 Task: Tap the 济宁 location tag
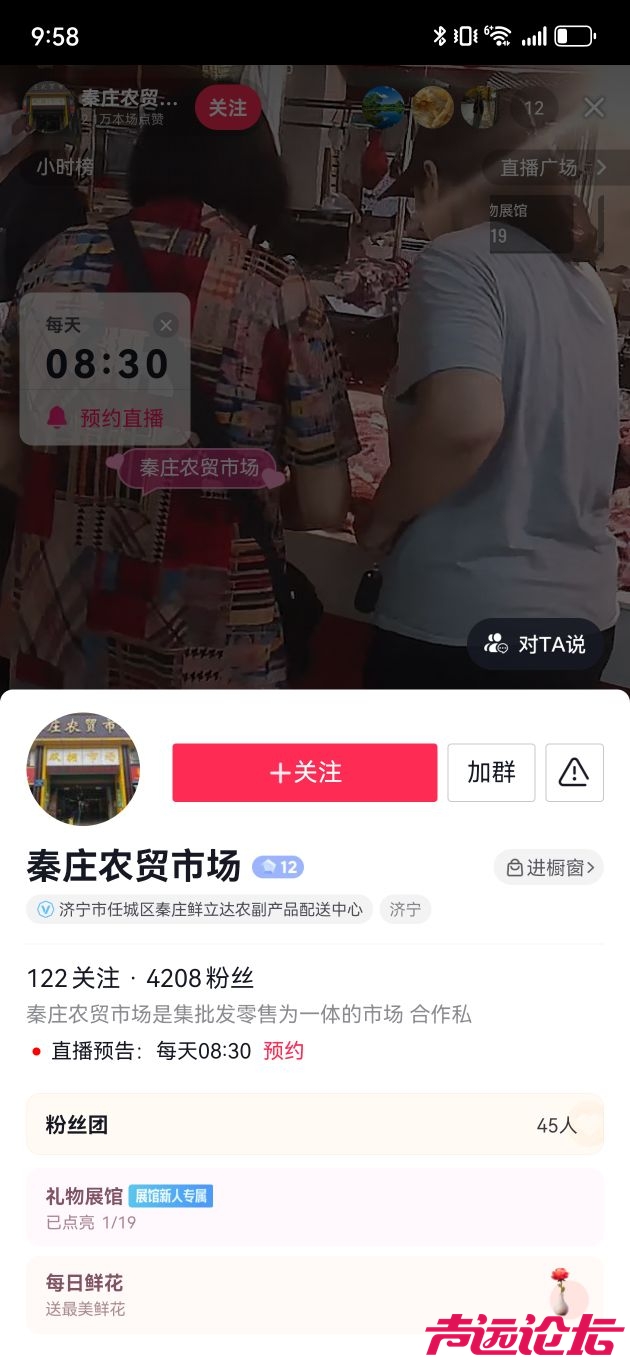pyautogui.click(x=405, y=909)
